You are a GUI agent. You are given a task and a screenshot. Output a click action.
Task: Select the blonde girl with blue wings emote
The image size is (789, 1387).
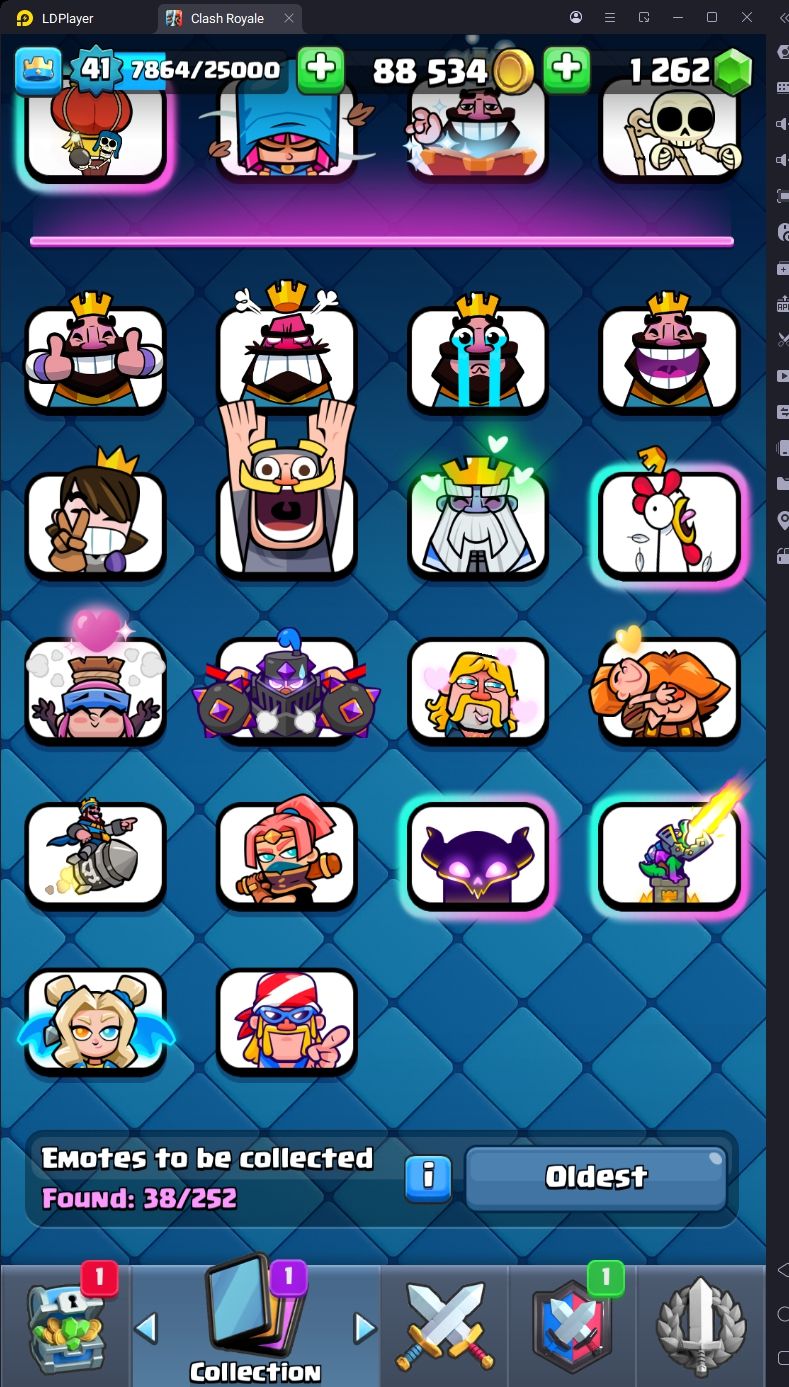95,1022
